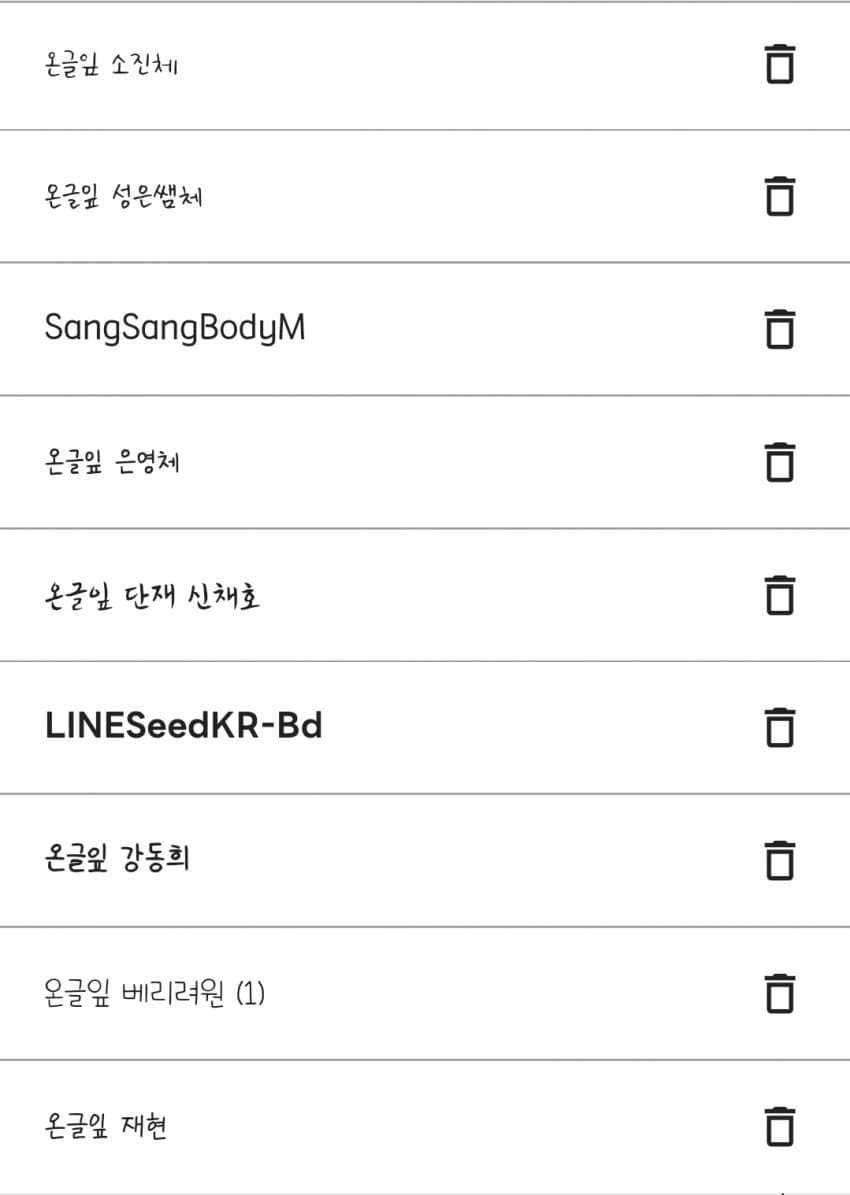Viewport: 850px width, 1195px height.
Task: Select the SangSangBodyM font row
Action: tap(175, 329)
